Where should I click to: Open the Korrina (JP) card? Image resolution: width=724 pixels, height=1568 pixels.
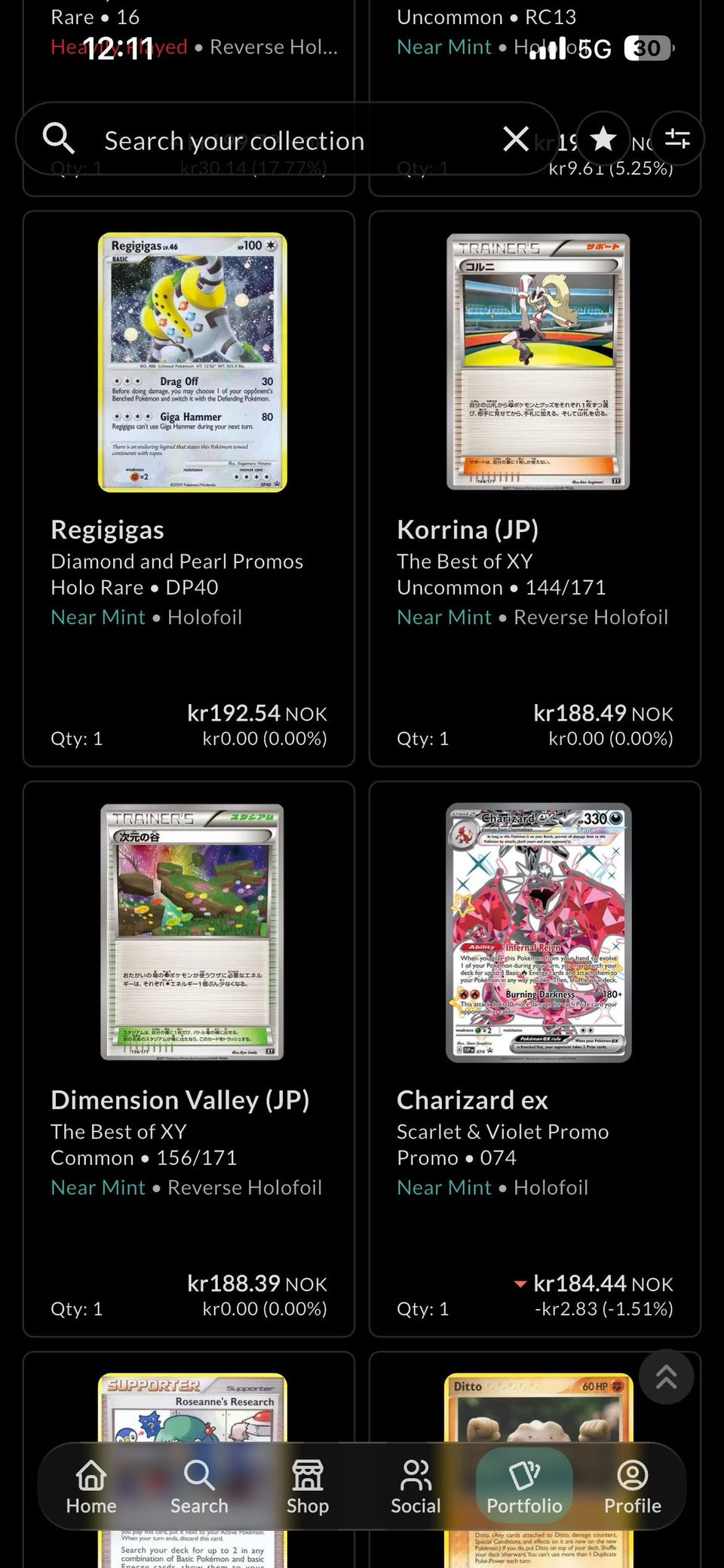535,489
